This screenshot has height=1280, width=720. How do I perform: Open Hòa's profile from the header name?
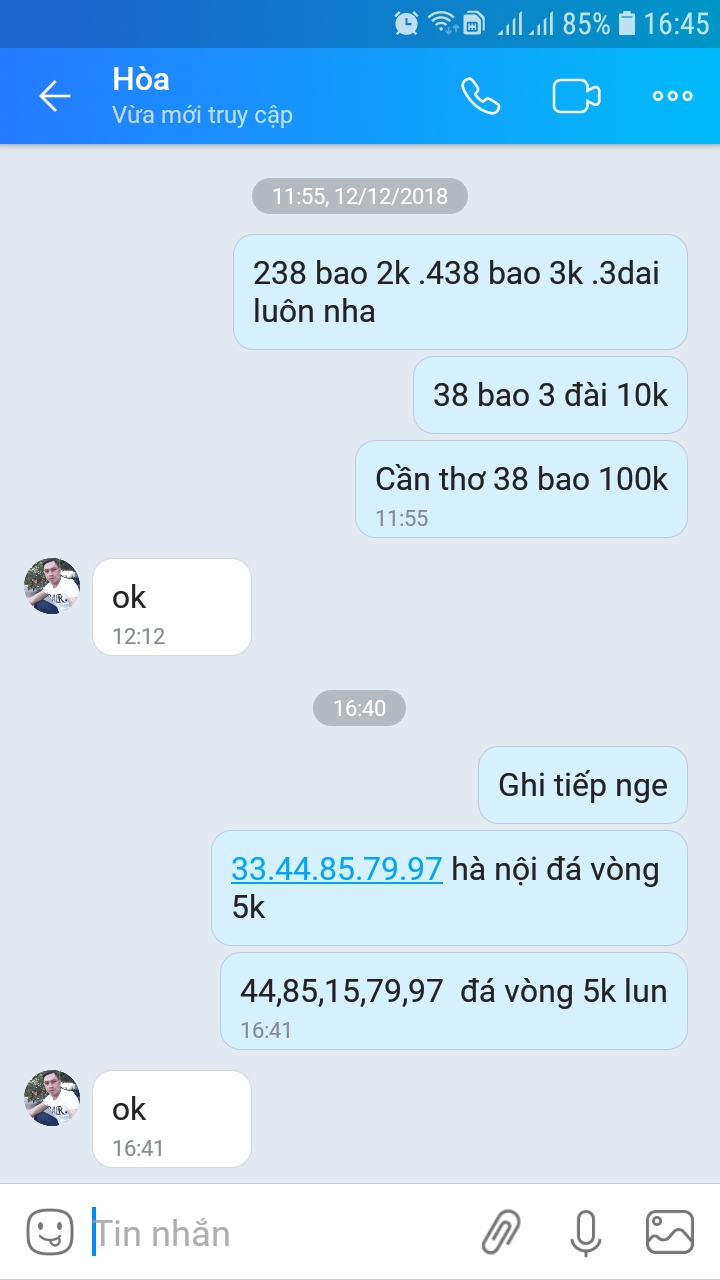click(x=141, y=80)
